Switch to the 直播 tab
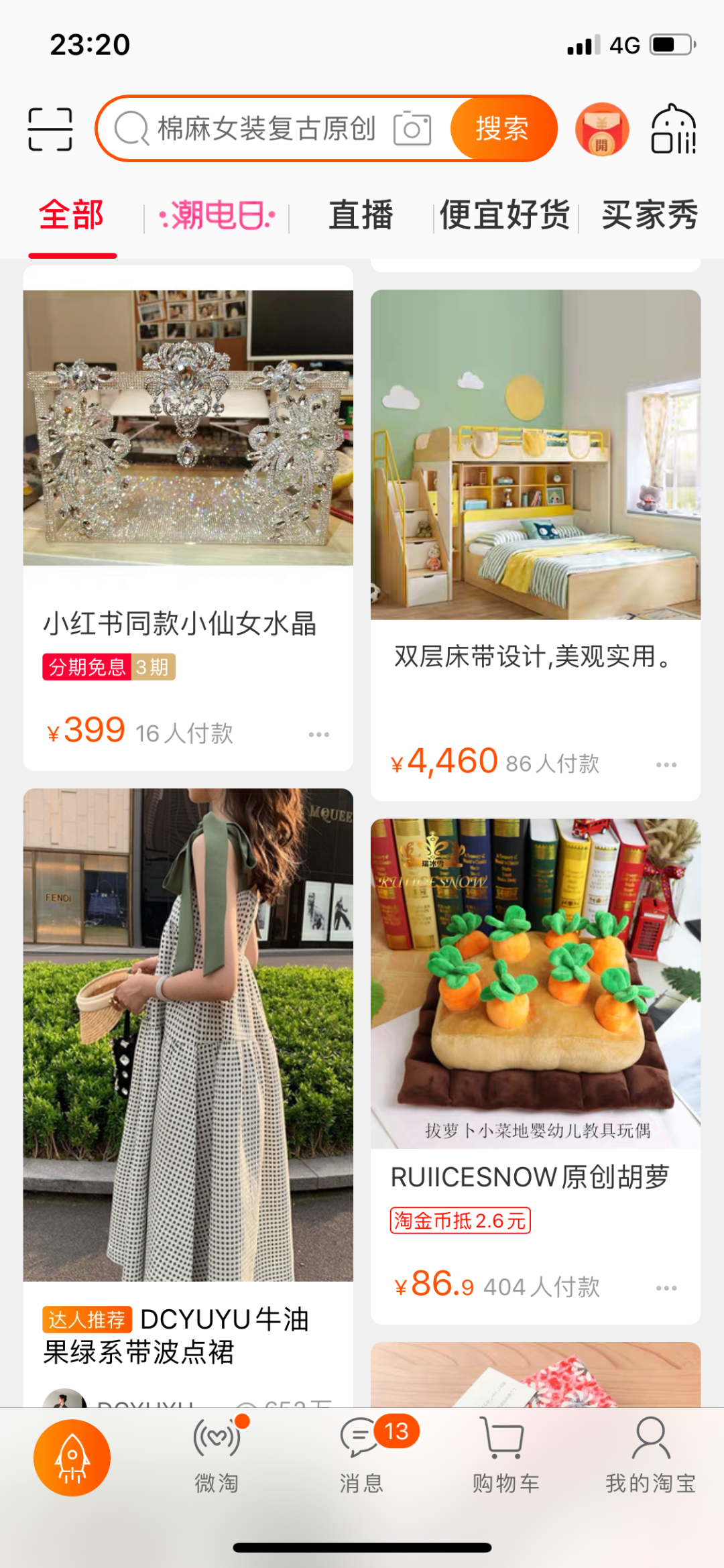The image size is (724, 1568). [x=361, y=216]
